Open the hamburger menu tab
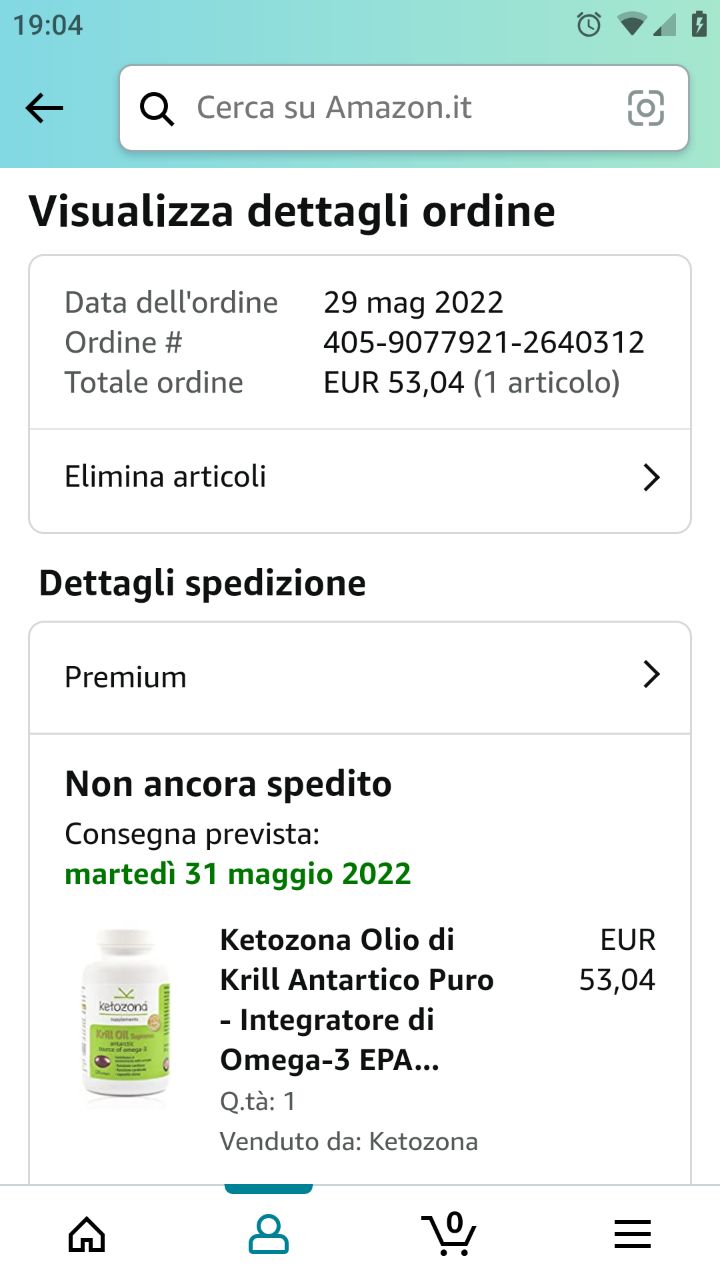Screen dimensions: 720x1280 pyautogui.click(x=632, y=1234)
